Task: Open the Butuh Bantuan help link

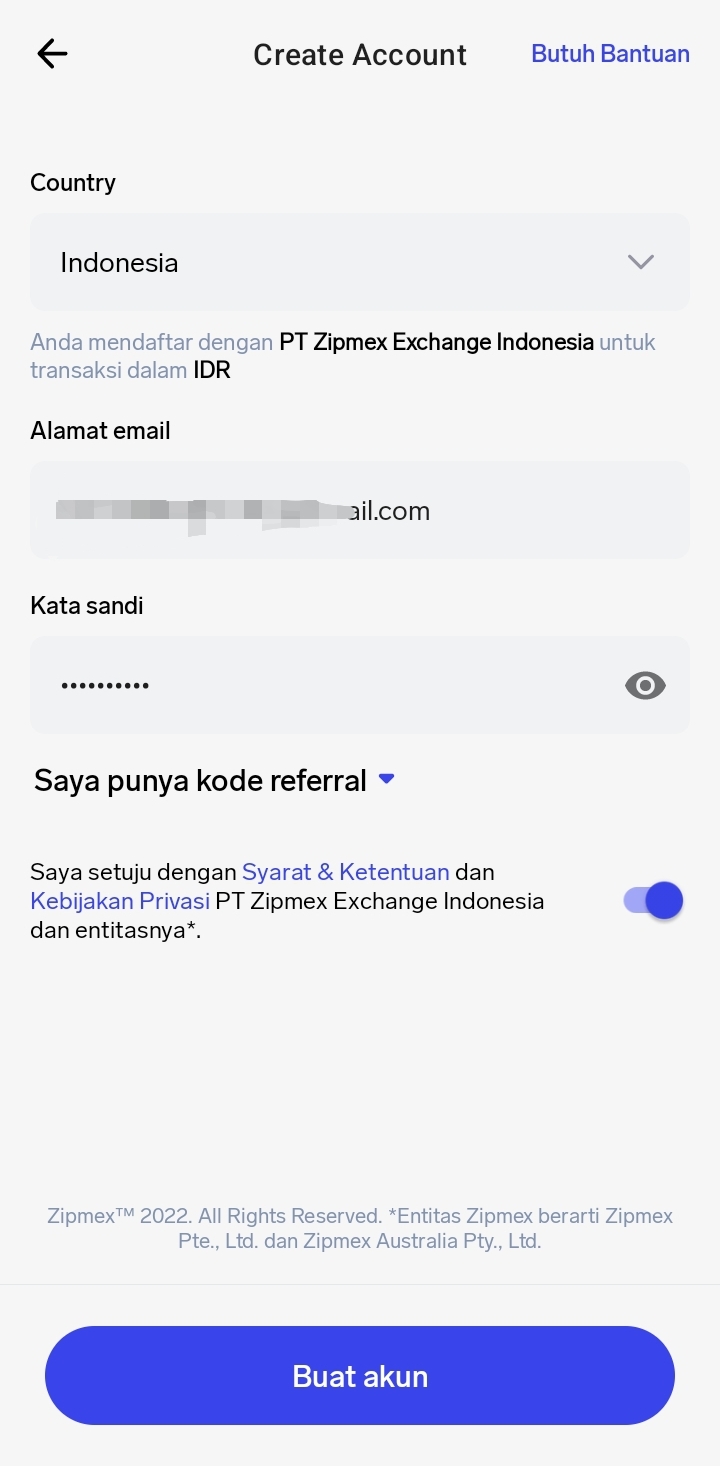Action: [610, 54]
